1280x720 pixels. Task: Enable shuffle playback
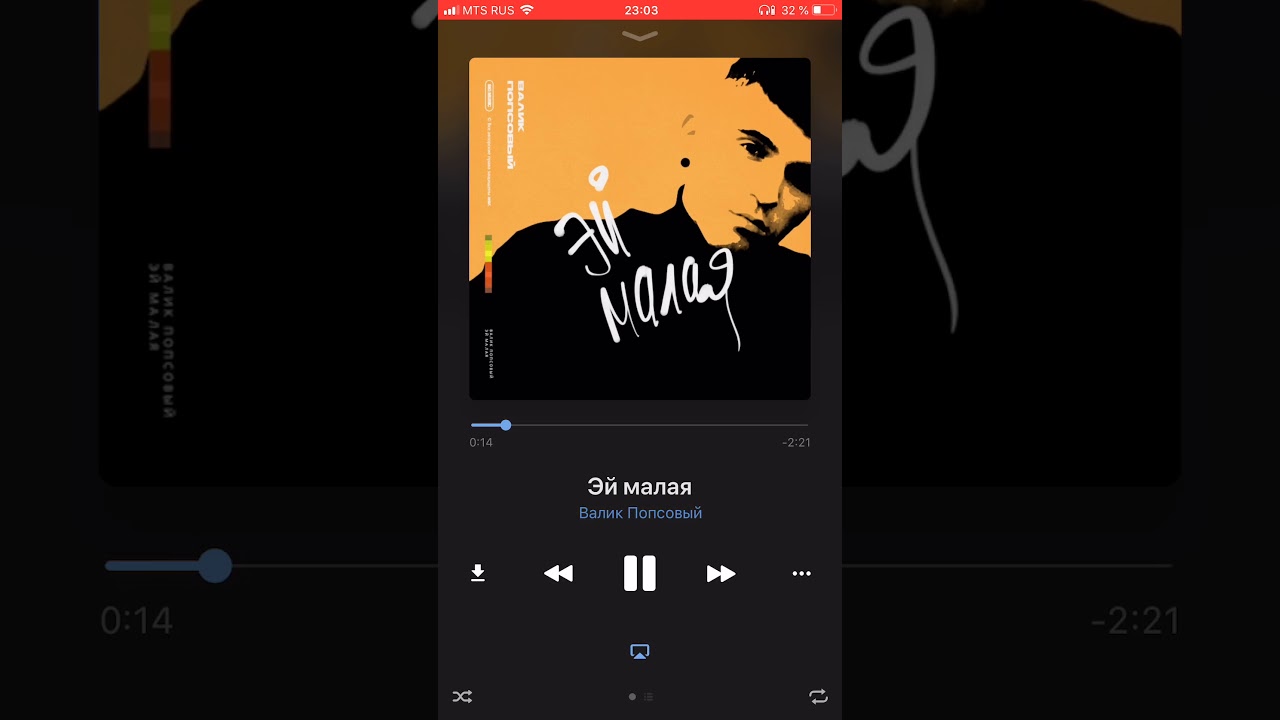[462, 696]
